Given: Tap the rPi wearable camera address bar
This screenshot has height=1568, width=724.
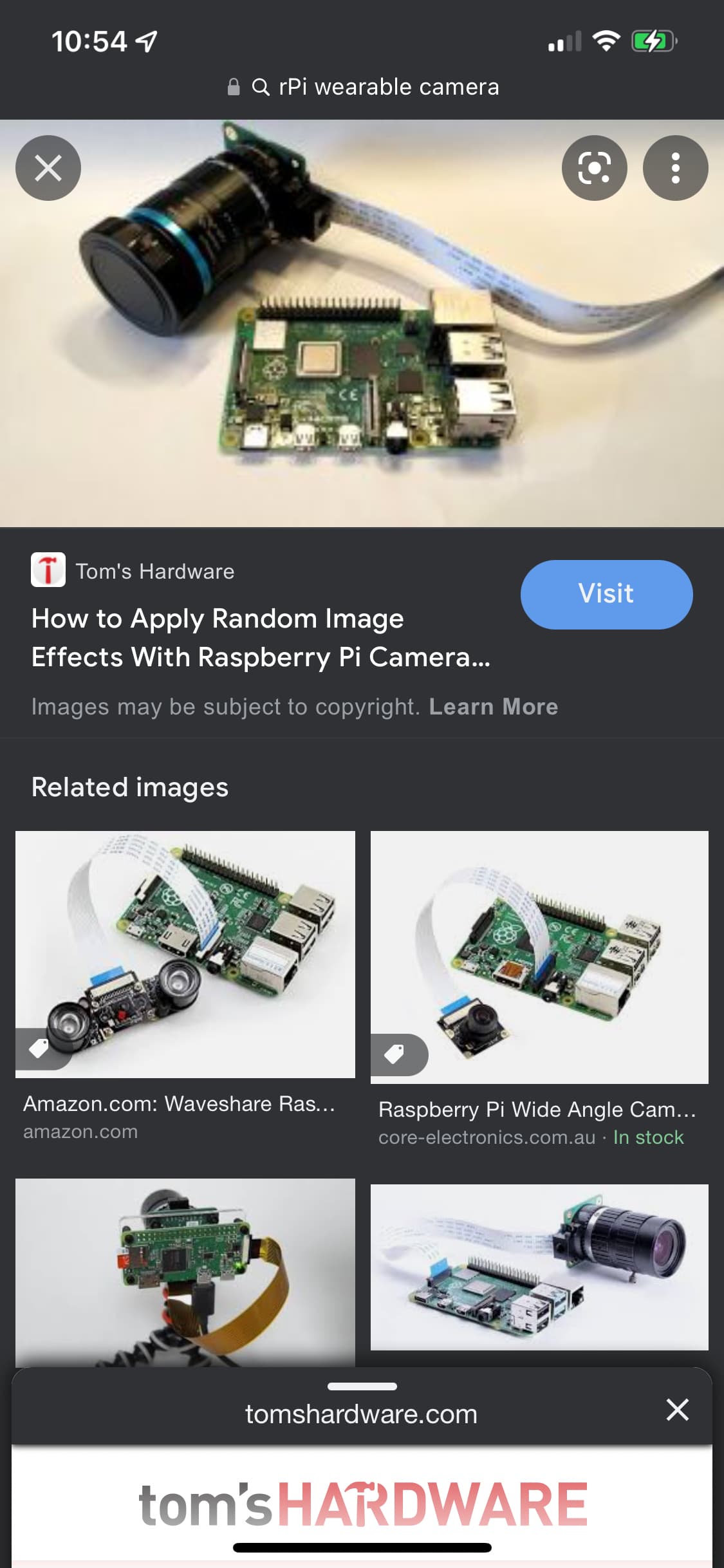Looking at the screenshot, I should 362,87.
